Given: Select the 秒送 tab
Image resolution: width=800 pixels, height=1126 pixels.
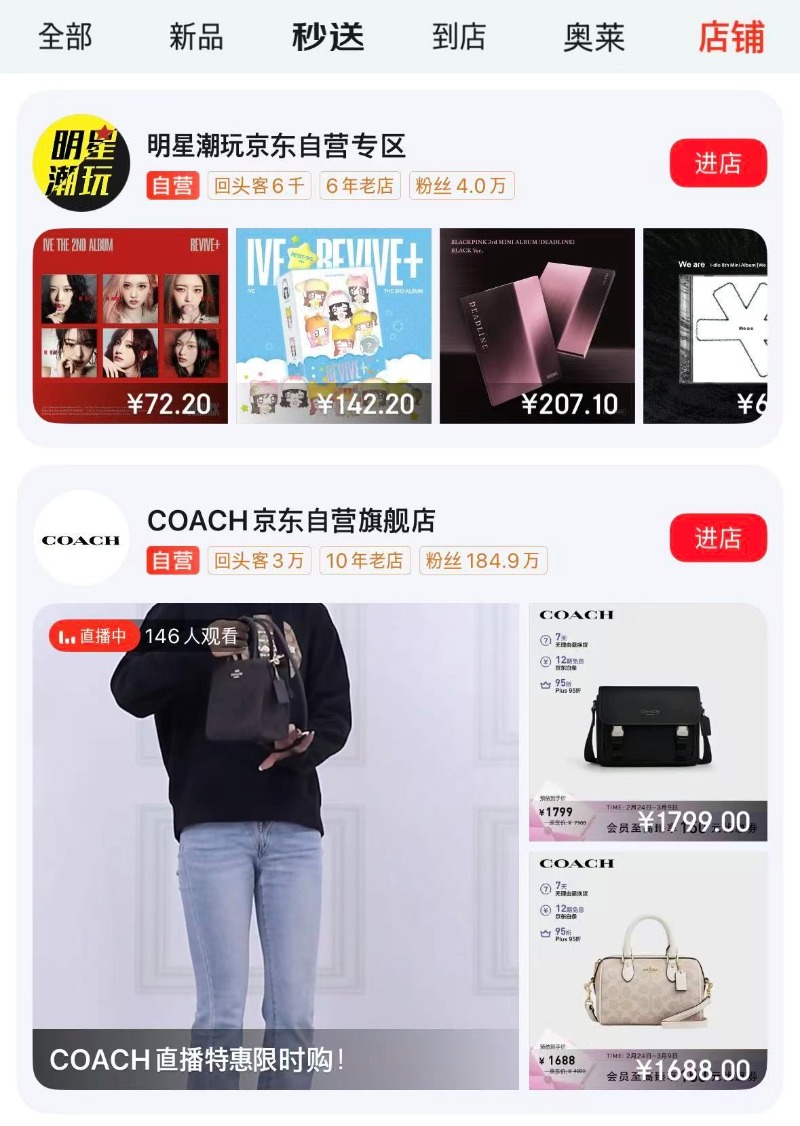Looking at the screenshot, I should pyautogui.click(x=328, y=37).
